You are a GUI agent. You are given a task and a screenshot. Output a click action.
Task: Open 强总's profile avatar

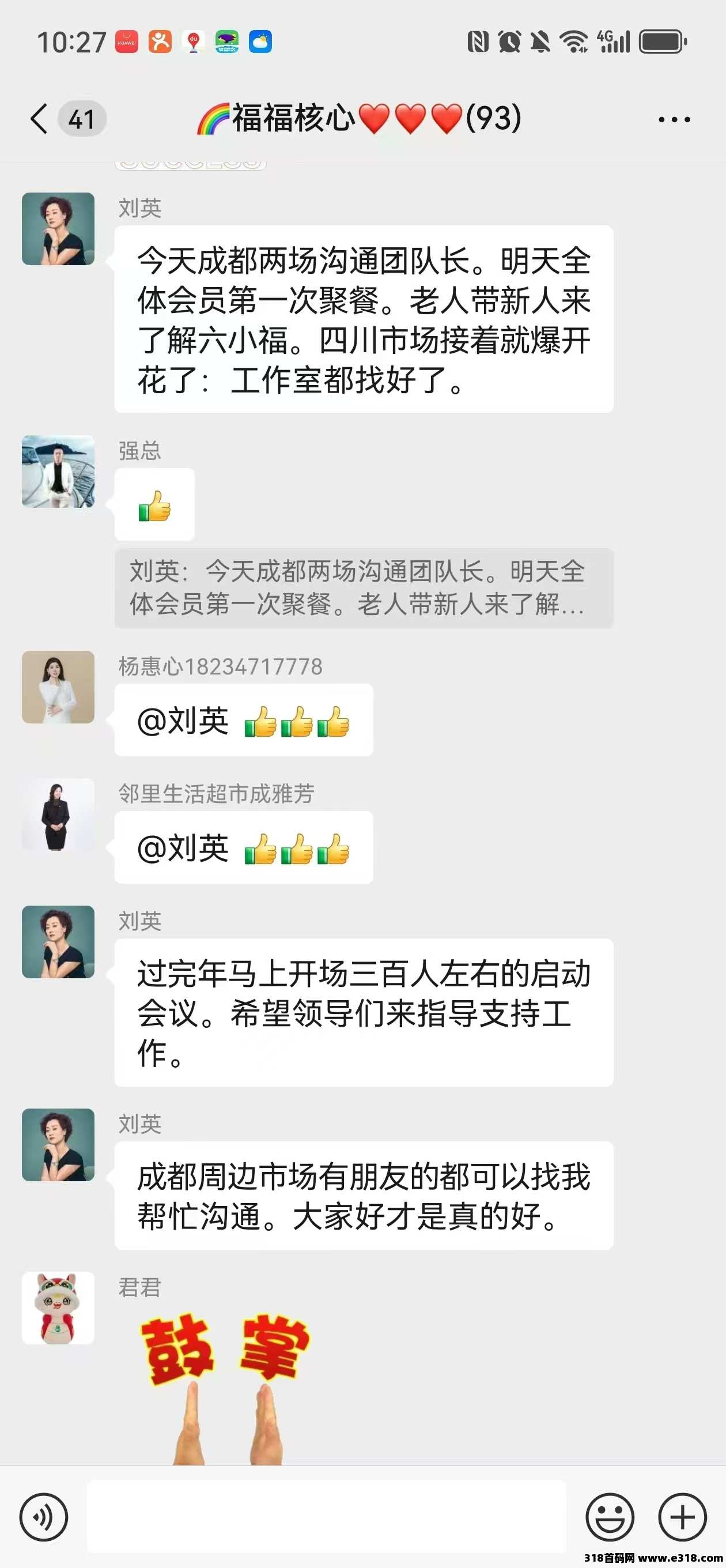point(58,472)
